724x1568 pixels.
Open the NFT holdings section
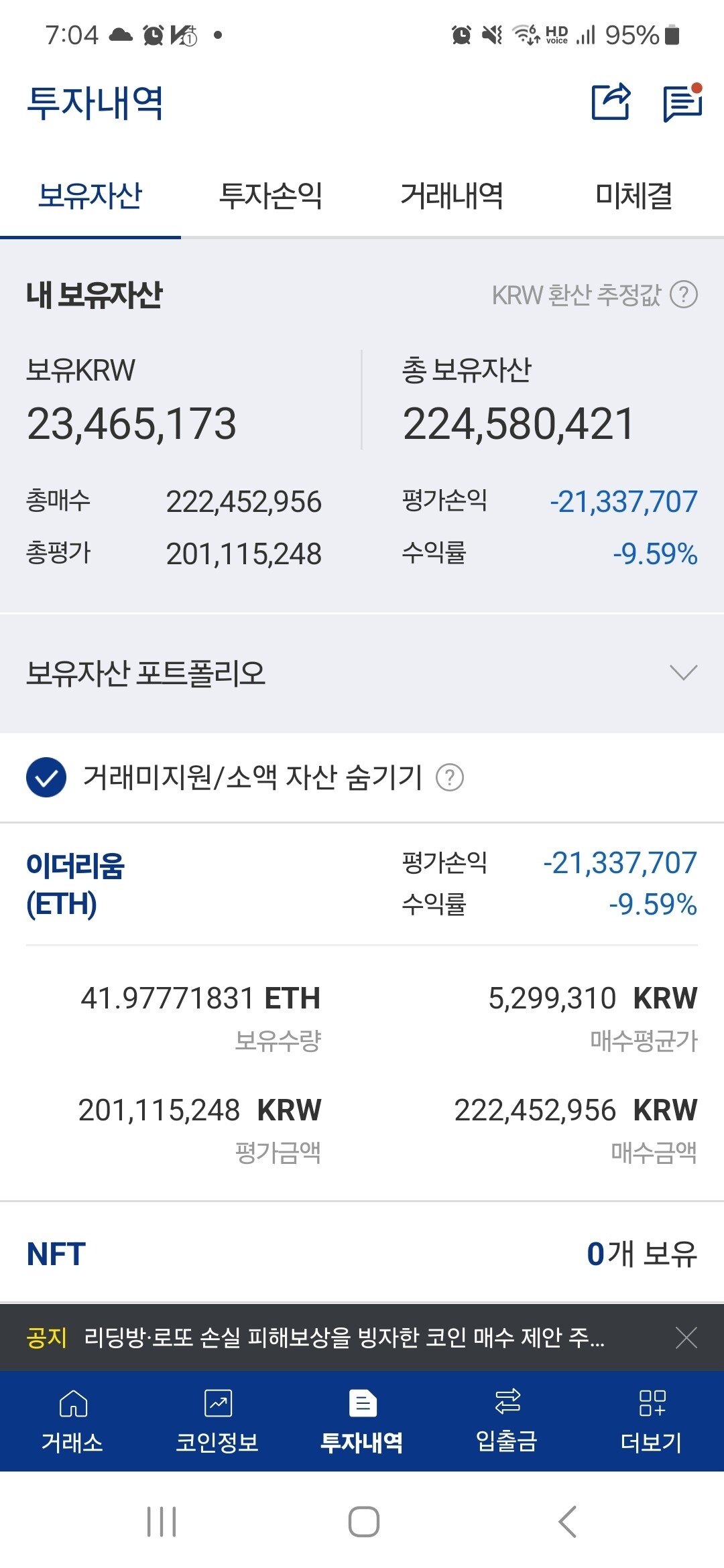tap(58, 1253)
